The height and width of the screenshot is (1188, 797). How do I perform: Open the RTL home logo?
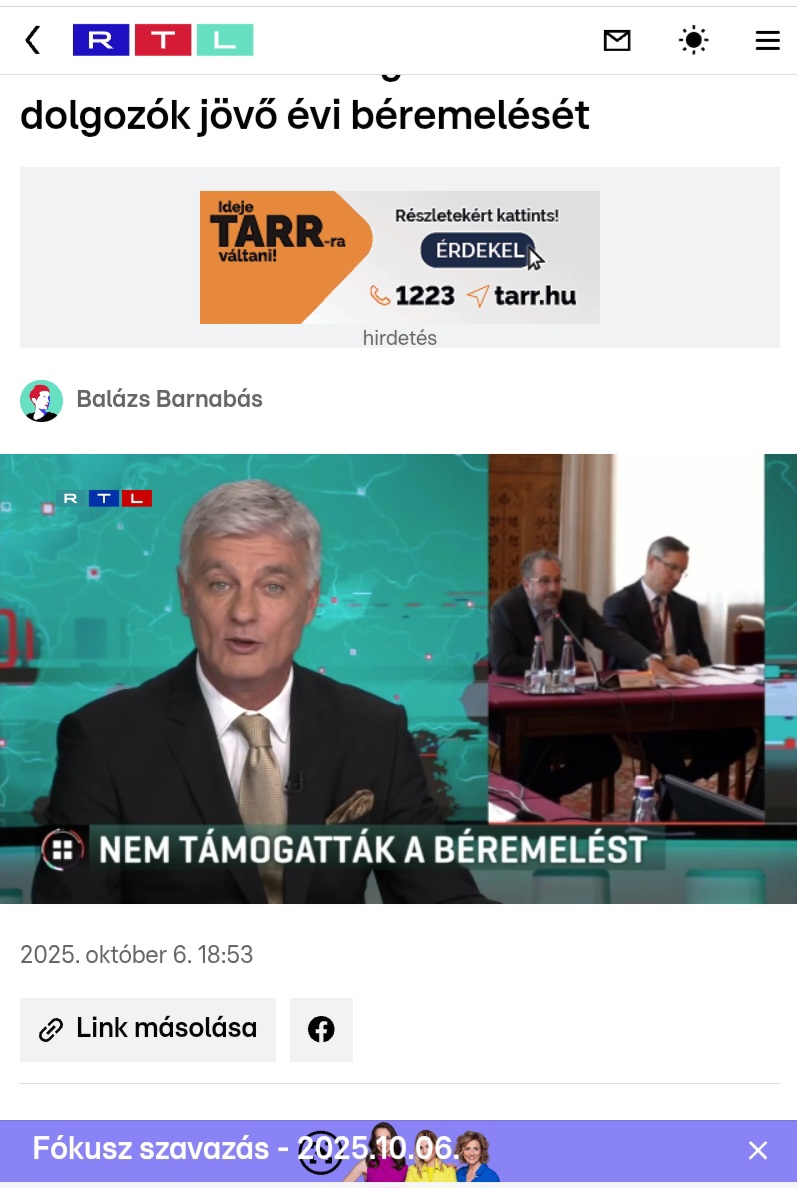pyautogui.click(x=163, y=40)
